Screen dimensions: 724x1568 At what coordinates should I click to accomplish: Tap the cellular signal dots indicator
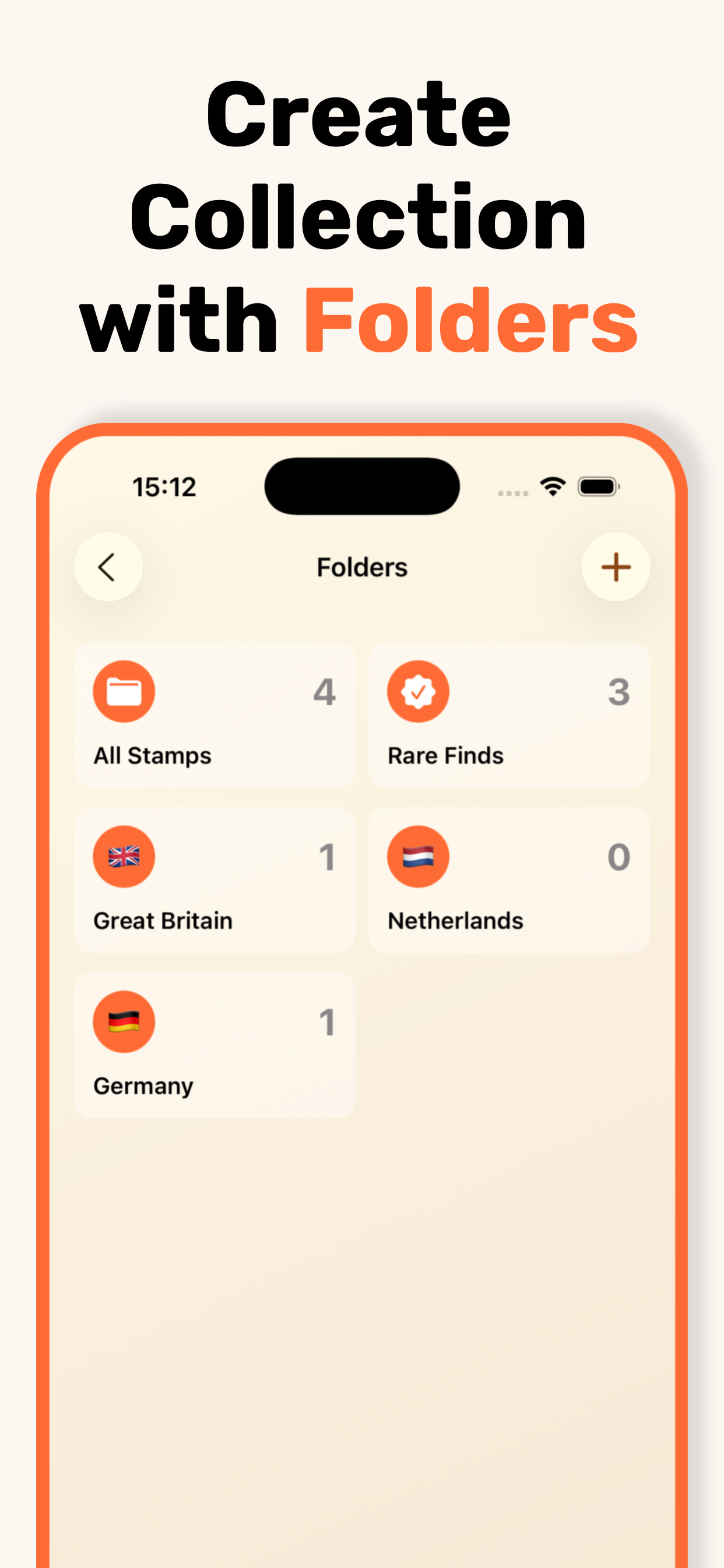(513, 494)
